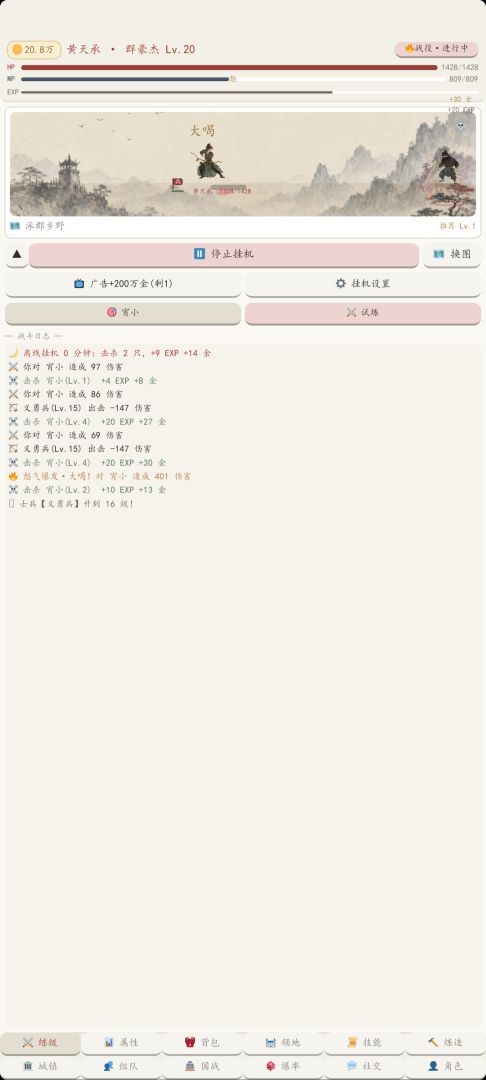Open the 背包 backpack tab
This screenshot has width=486, height=1080.
[x=202, y=1043]
